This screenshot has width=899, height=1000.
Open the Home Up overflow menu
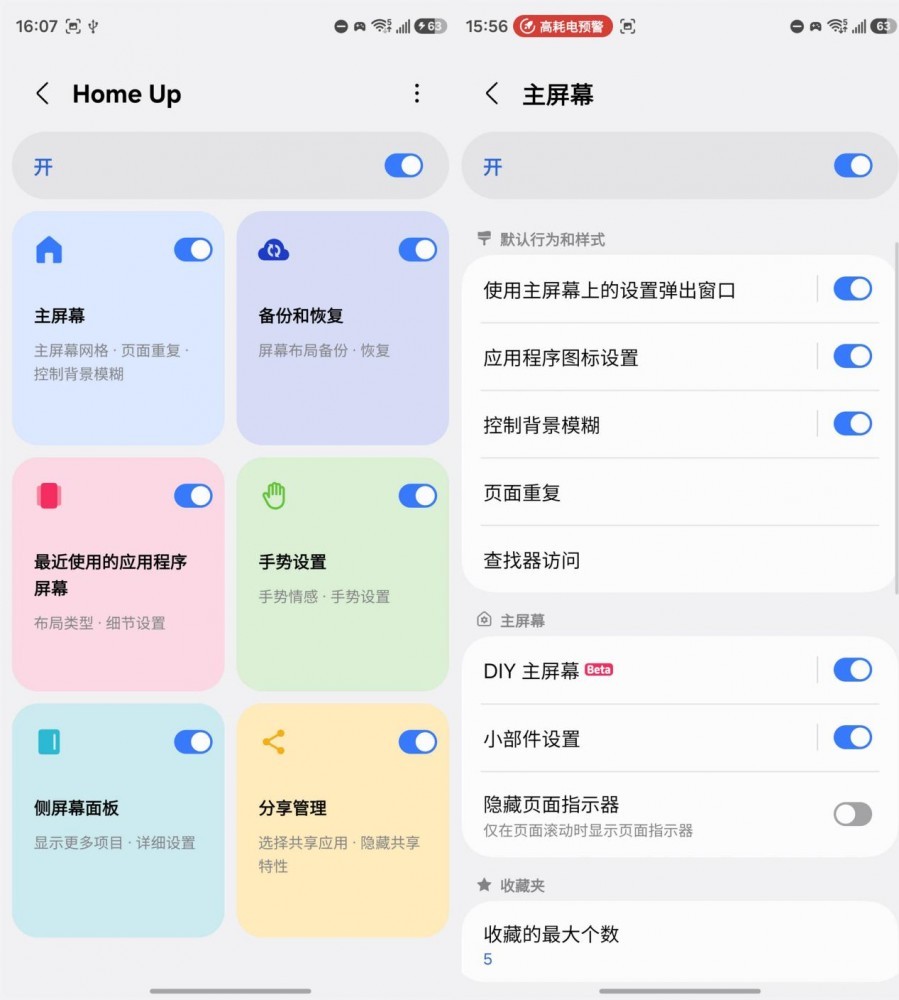[x=417, y=94]
